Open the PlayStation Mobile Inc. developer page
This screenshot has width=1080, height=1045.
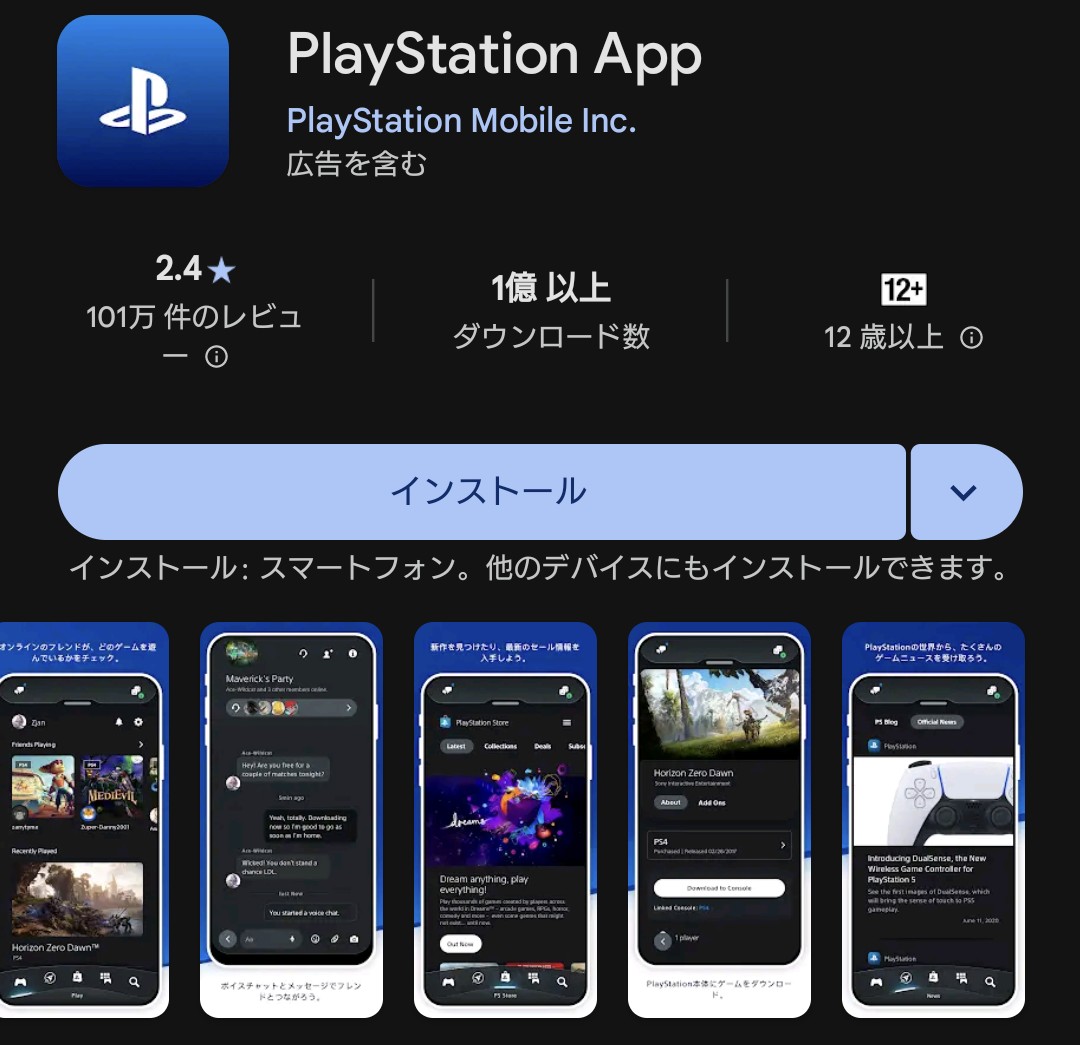click(461, 121)
